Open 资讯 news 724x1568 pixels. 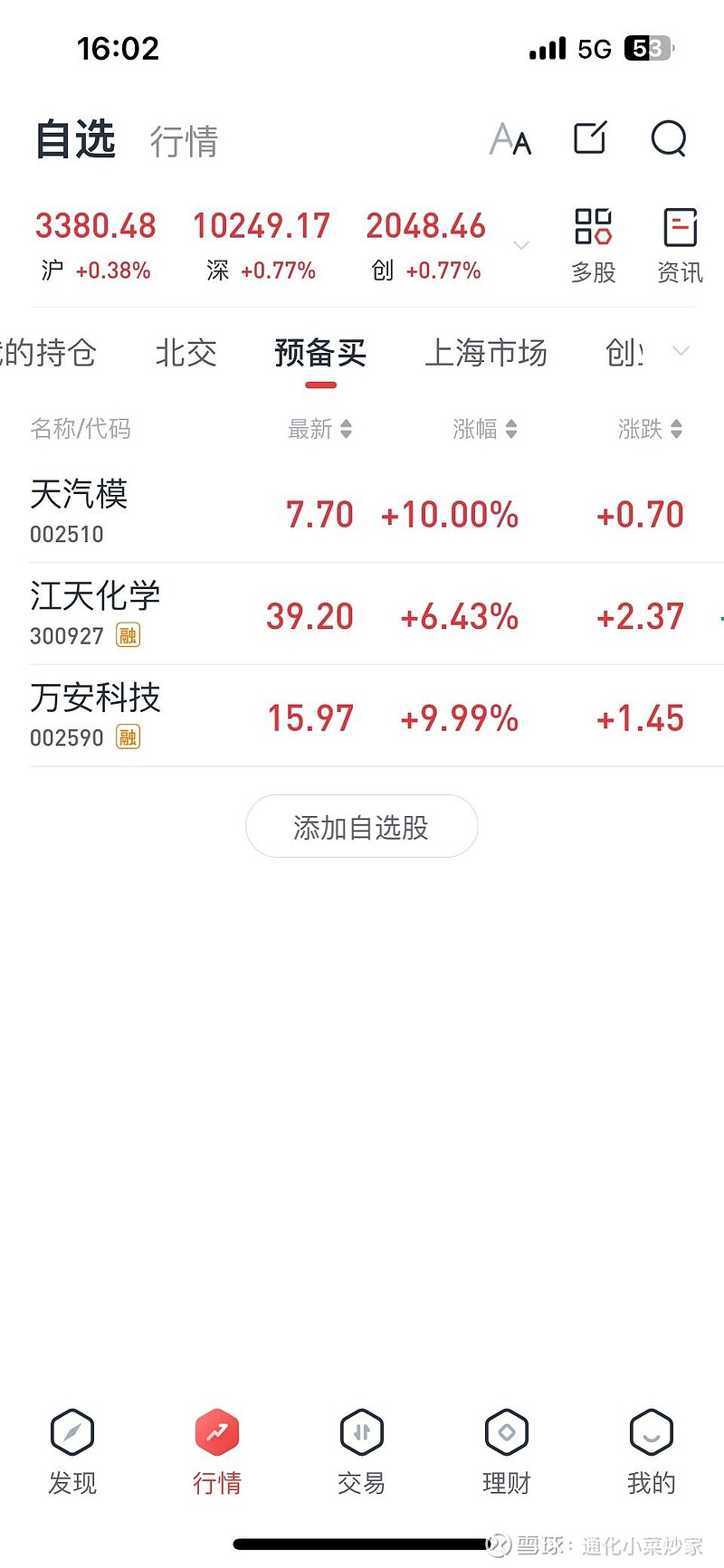(680, 245)
